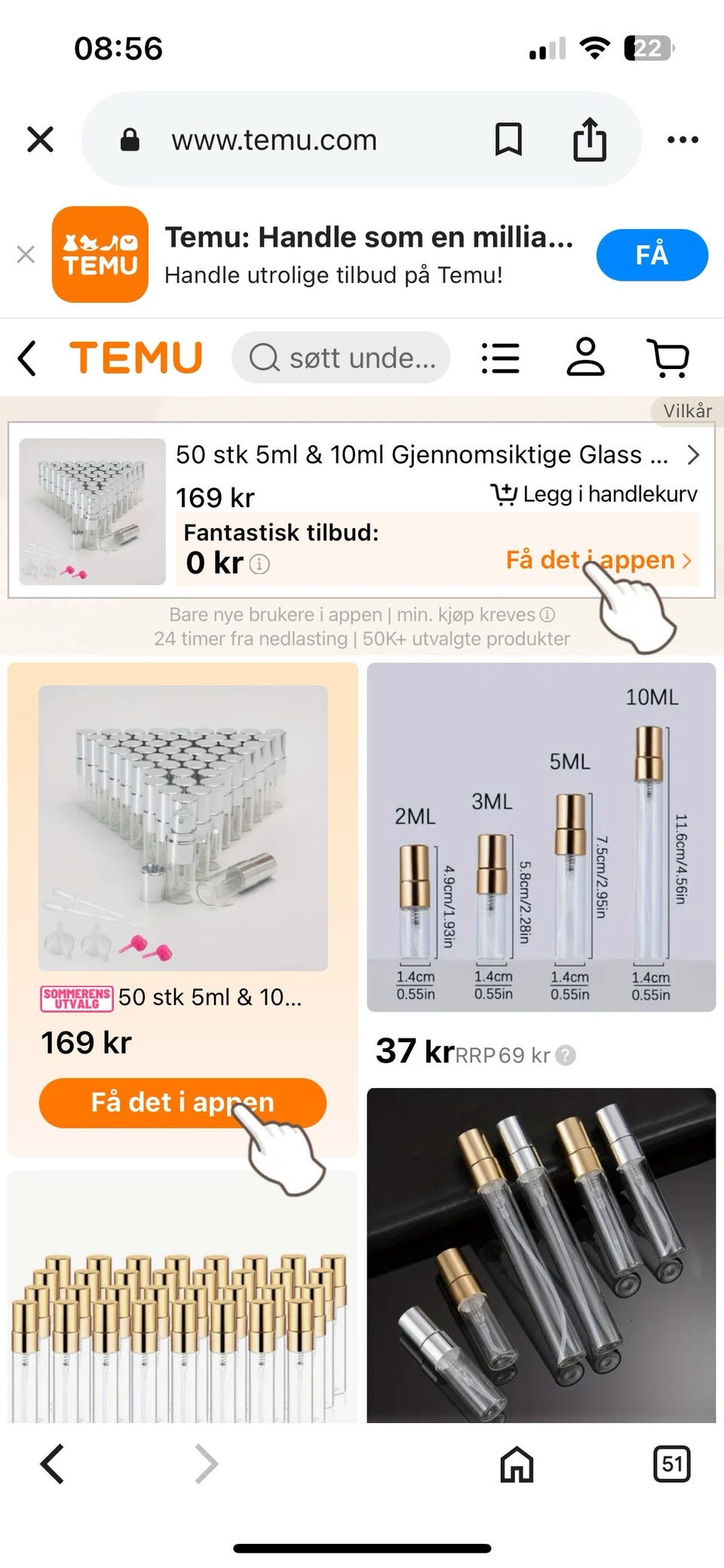Open the 10ML spray bottle size chart thumbnail
This screenshot has height=1568, width=724.
coord(540,838)
